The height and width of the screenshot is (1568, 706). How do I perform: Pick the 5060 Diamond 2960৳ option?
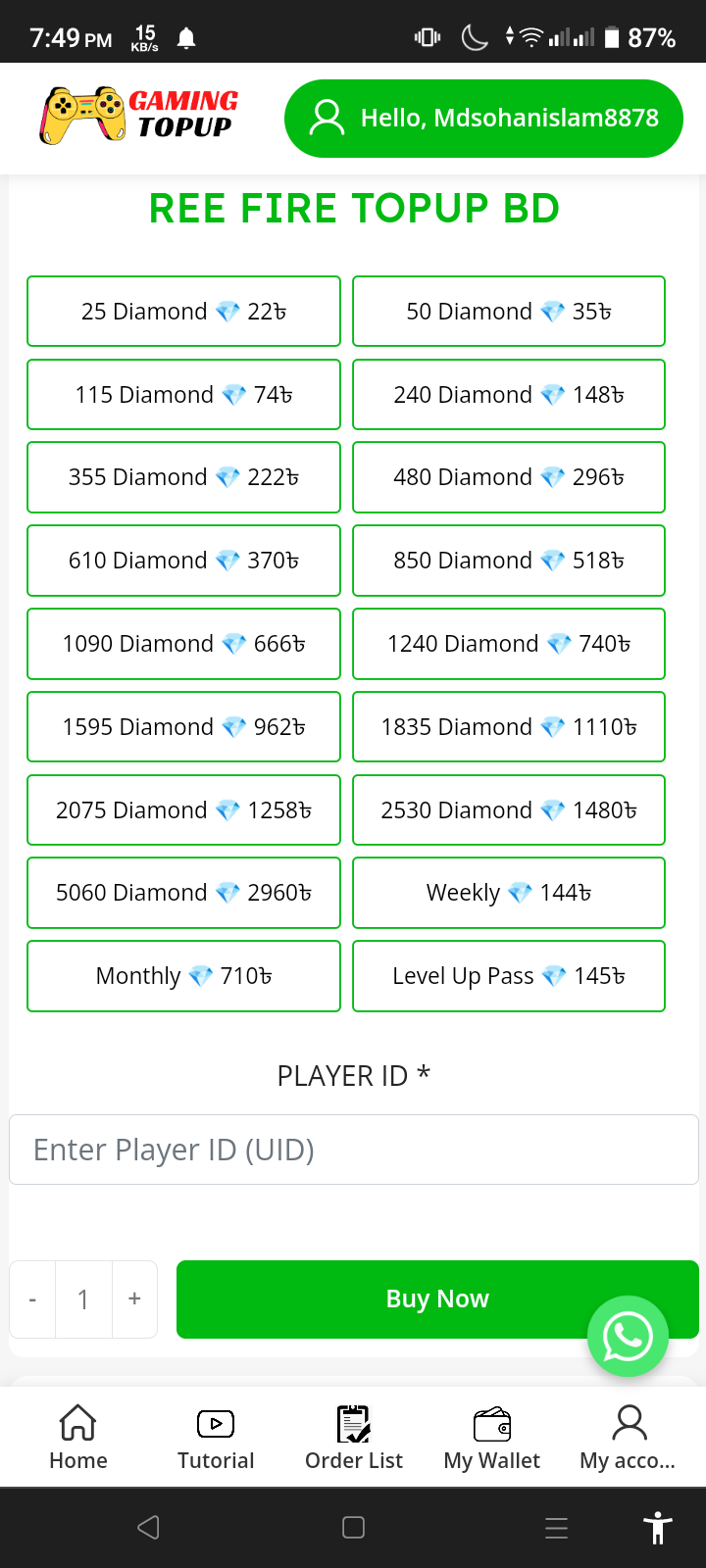coord(183,893)
